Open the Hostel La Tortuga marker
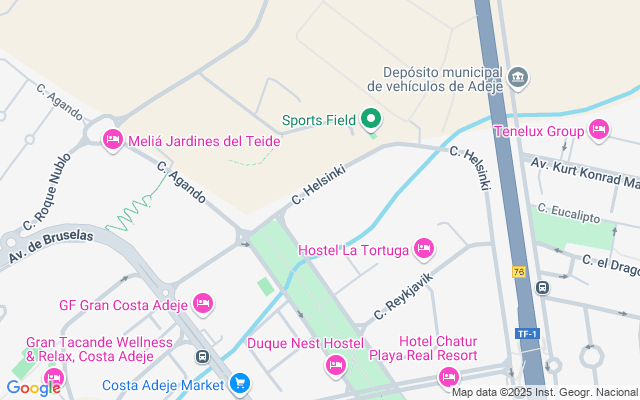 pos(424,249)
